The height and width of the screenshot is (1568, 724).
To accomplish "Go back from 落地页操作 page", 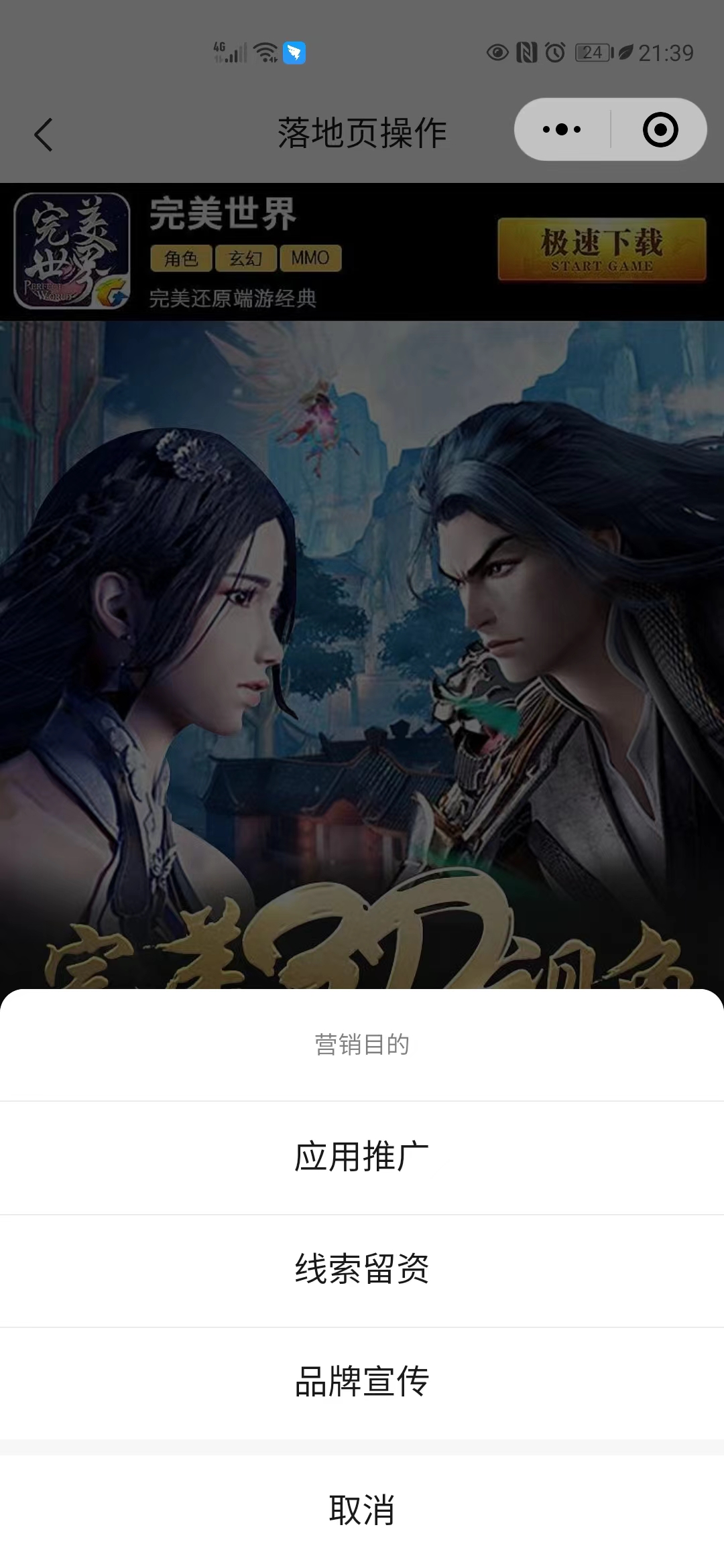I will [x=44, y=134].
